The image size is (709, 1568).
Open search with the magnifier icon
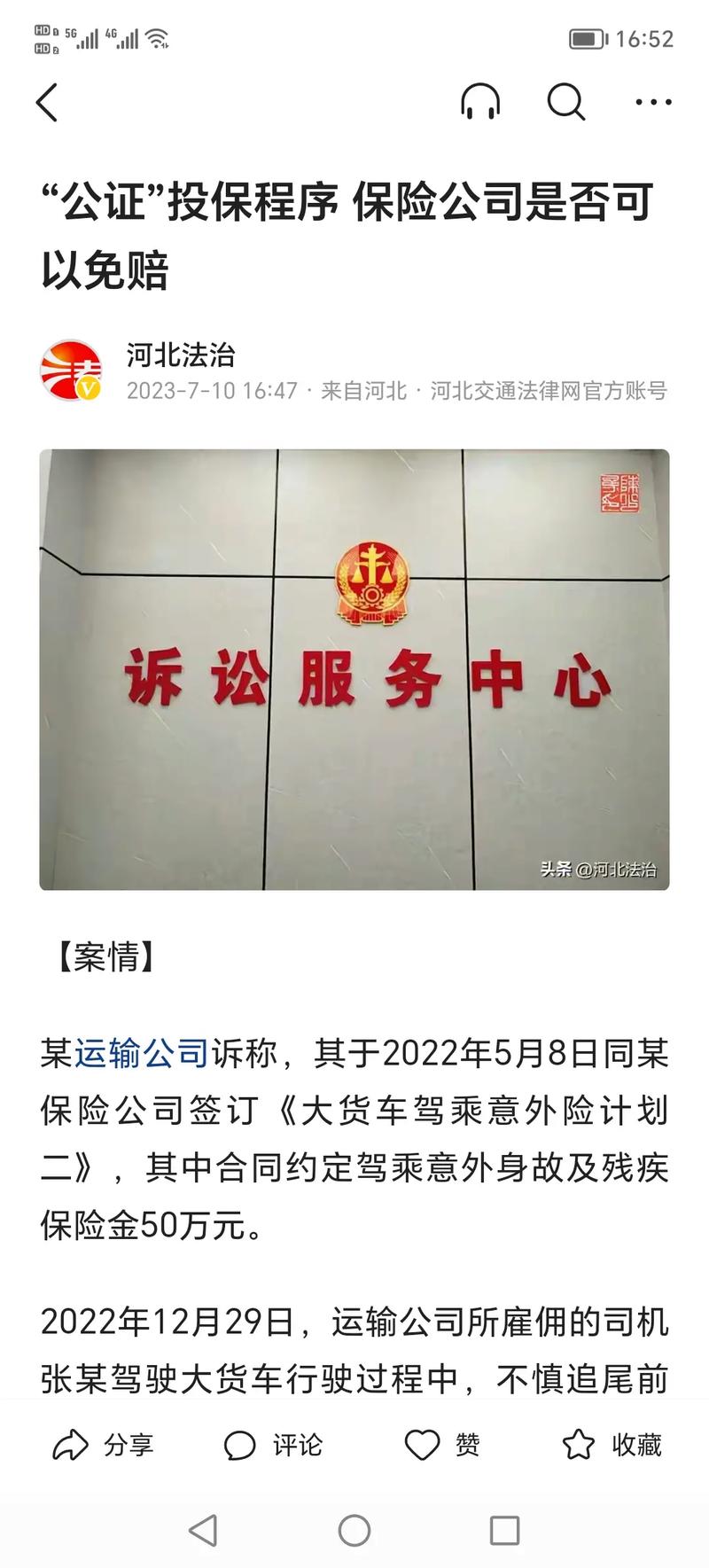565,102
